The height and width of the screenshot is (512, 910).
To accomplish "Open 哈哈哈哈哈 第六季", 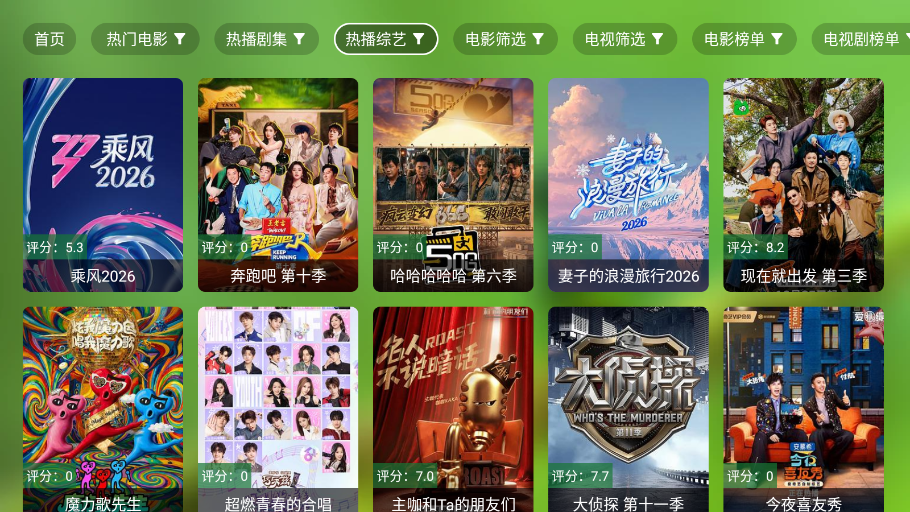I will click(453, 185).
